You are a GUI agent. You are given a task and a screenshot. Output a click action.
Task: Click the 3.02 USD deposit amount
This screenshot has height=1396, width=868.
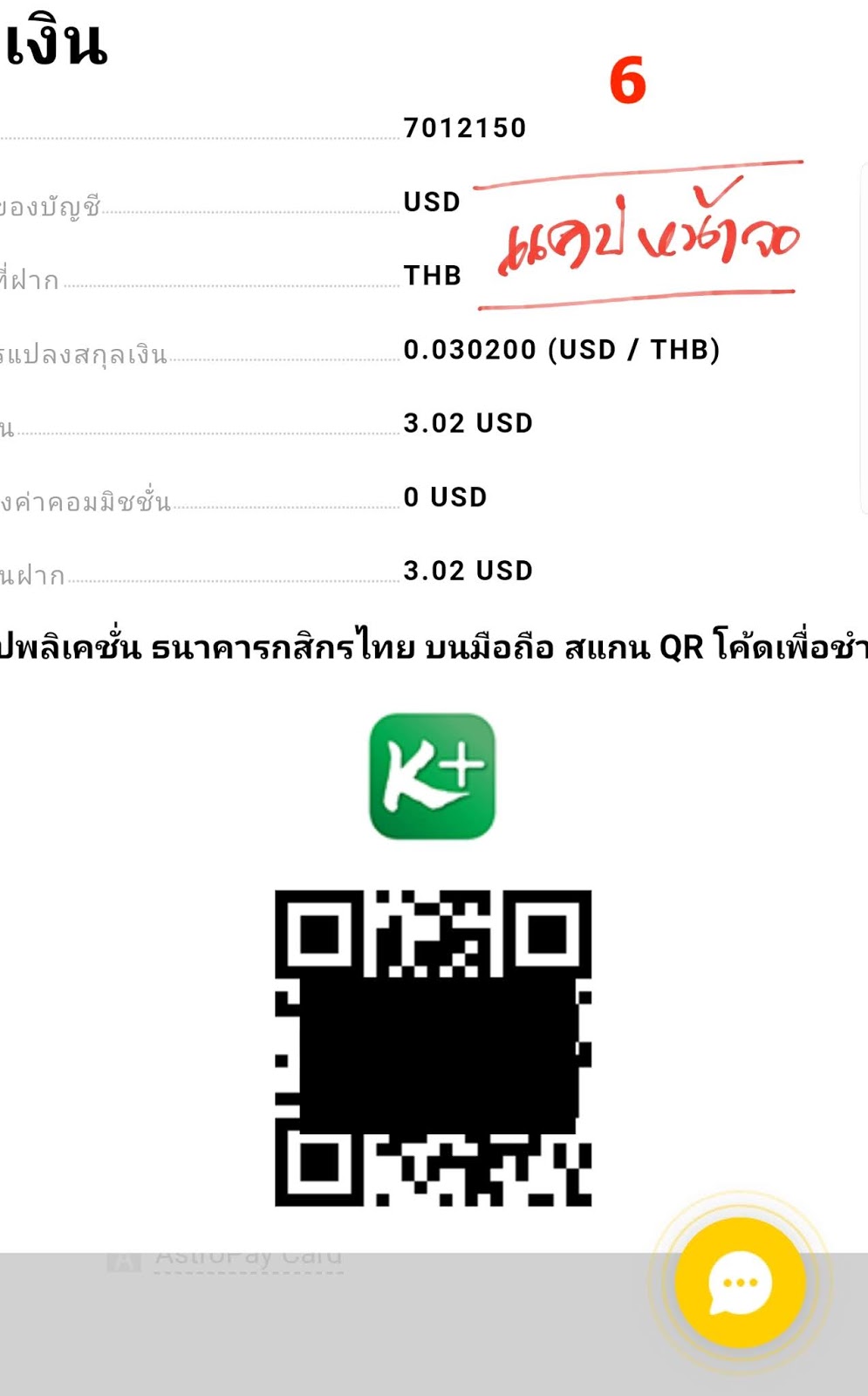[x=468, y=570]
